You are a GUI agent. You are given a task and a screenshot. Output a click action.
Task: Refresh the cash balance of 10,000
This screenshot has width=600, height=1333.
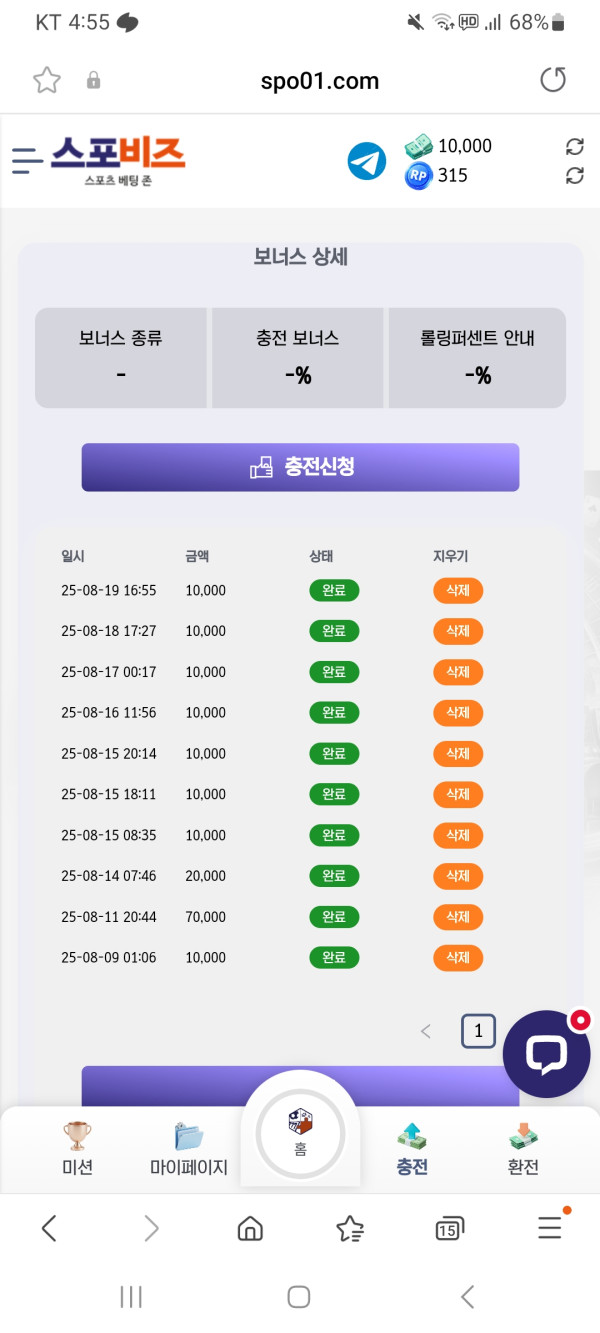tap(574, 147)
